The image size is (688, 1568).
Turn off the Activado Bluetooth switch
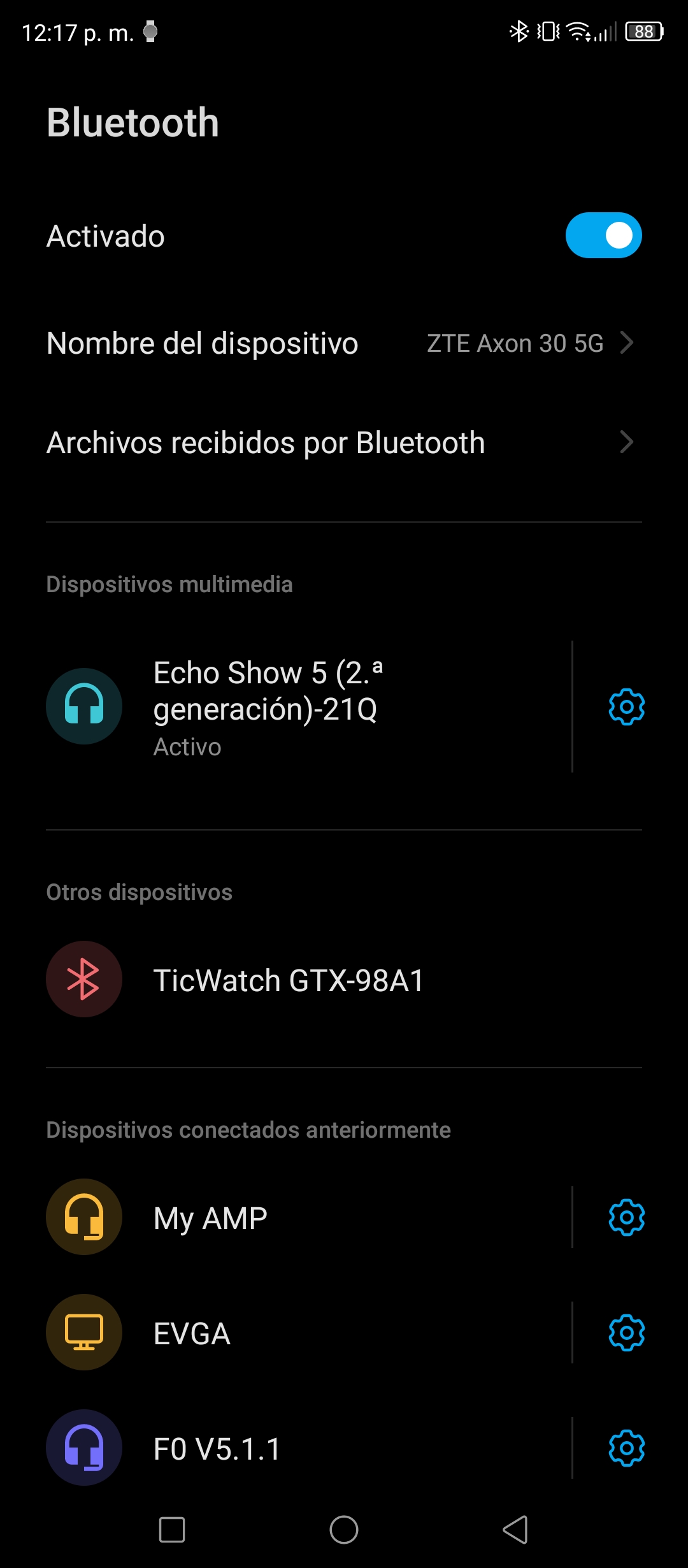click(x=603, y=235)
